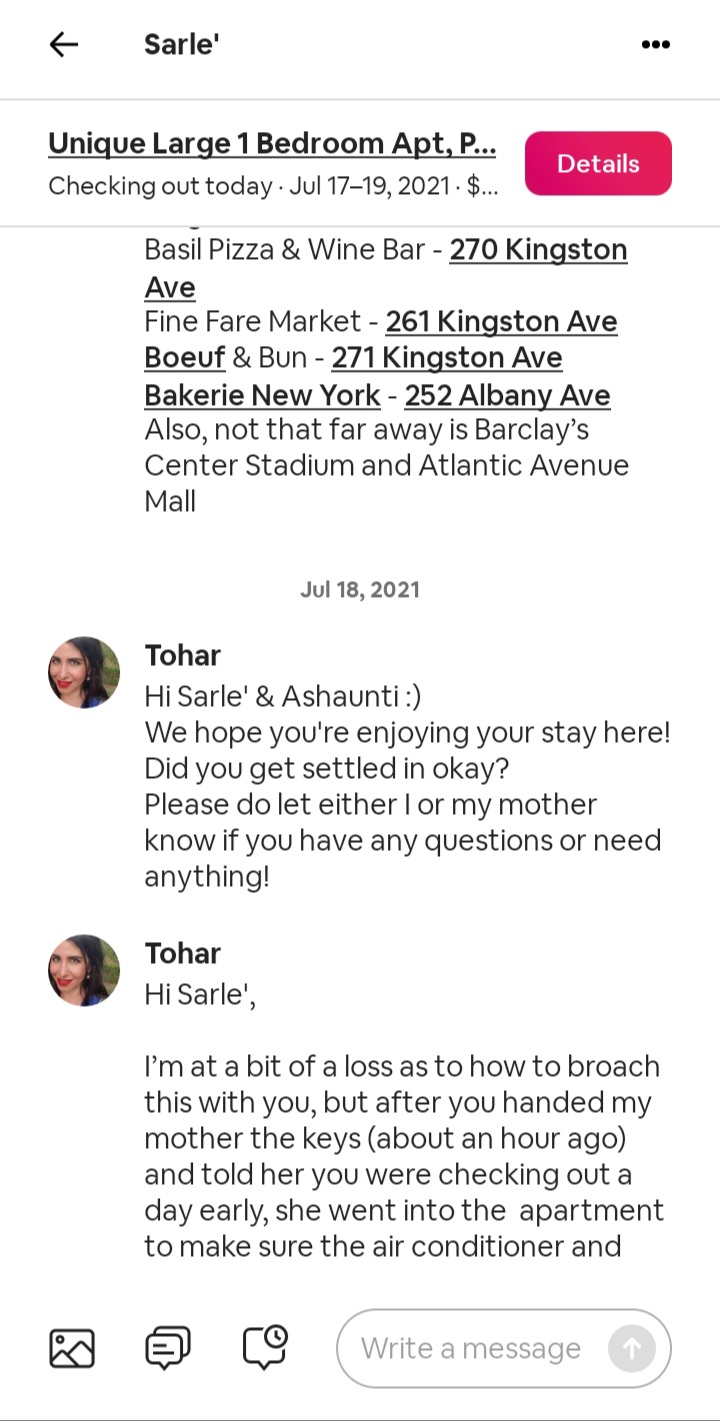Tap the Bakerie New York link
Viewport: 720px width, 1421px height.
click(x=262, y=394)
